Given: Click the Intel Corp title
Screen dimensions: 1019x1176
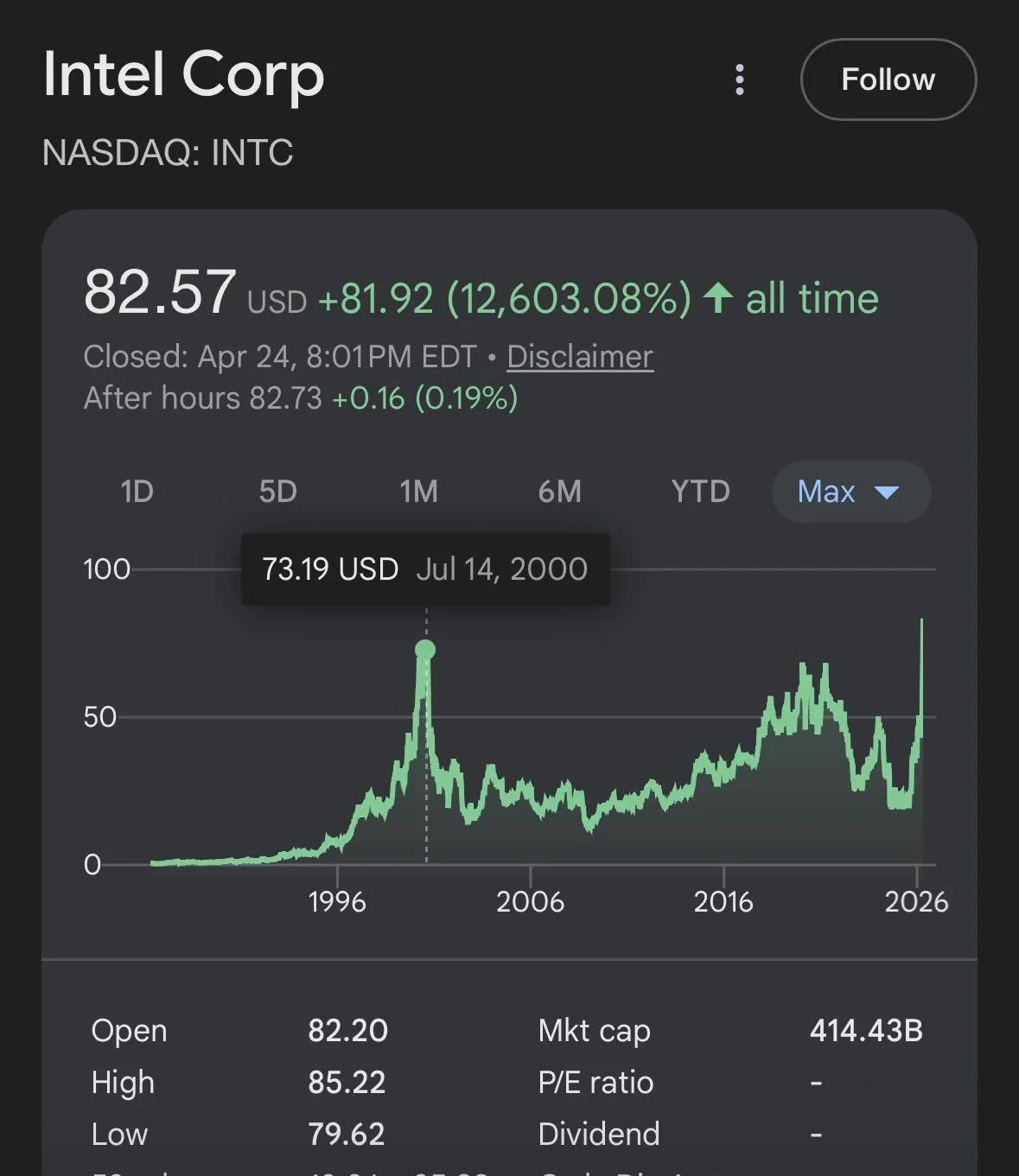Looking at the screenshot, I should [x=184, y=76].
